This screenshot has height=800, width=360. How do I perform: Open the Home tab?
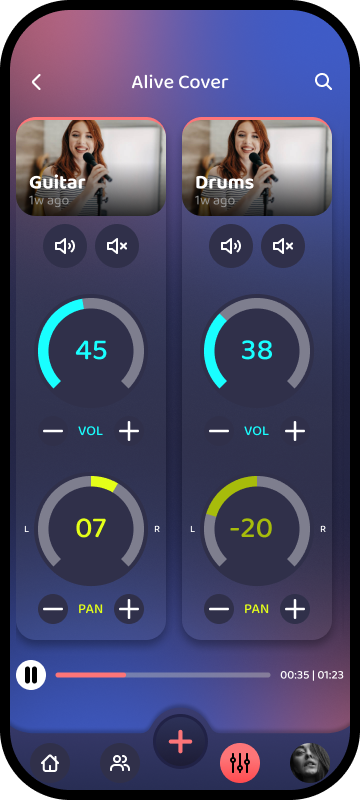pos(49,763)
